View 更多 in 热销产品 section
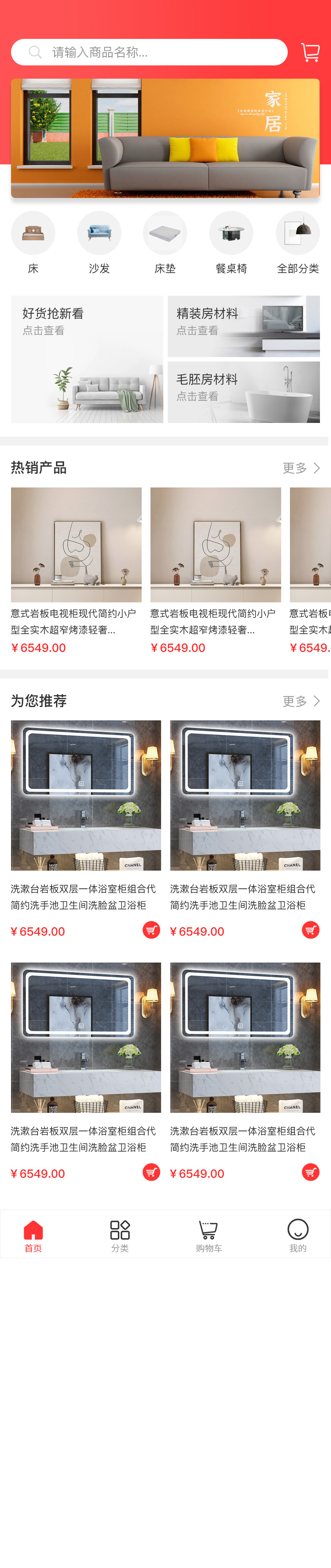 click(x=301, y=468)
